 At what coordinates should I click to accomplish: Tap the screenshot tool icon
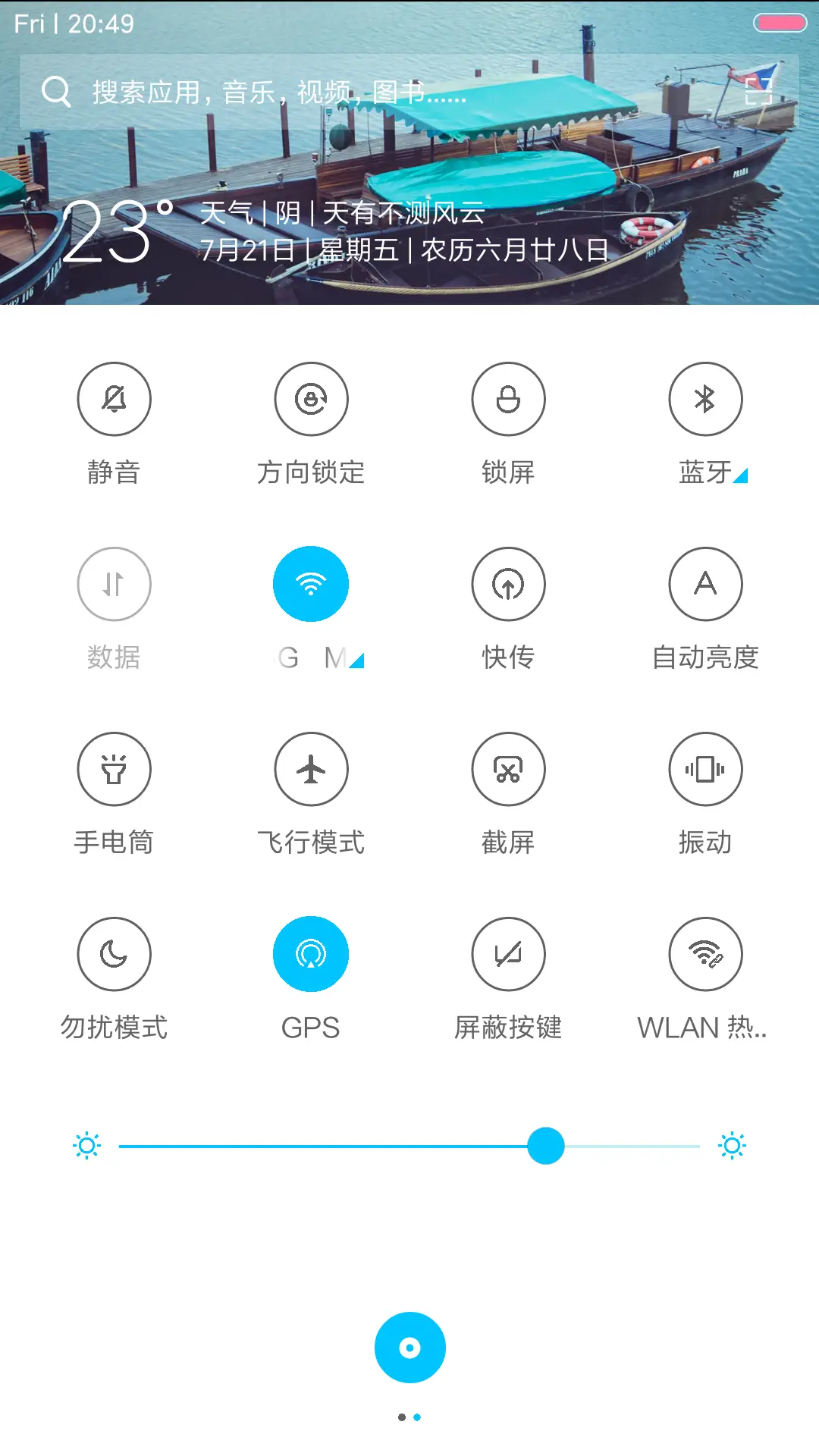(x=508, y=768)
